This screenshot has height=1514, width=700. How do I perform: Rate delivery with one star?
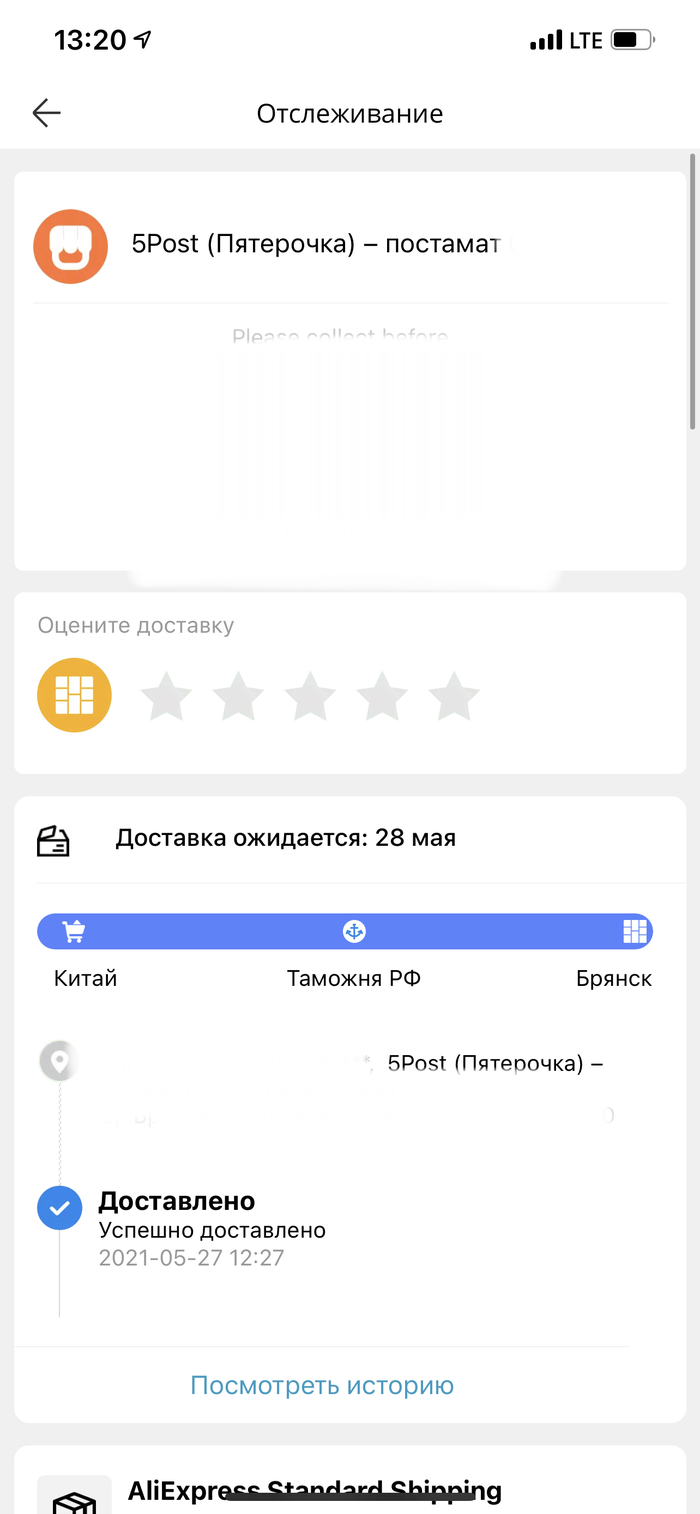pos(166,697)
